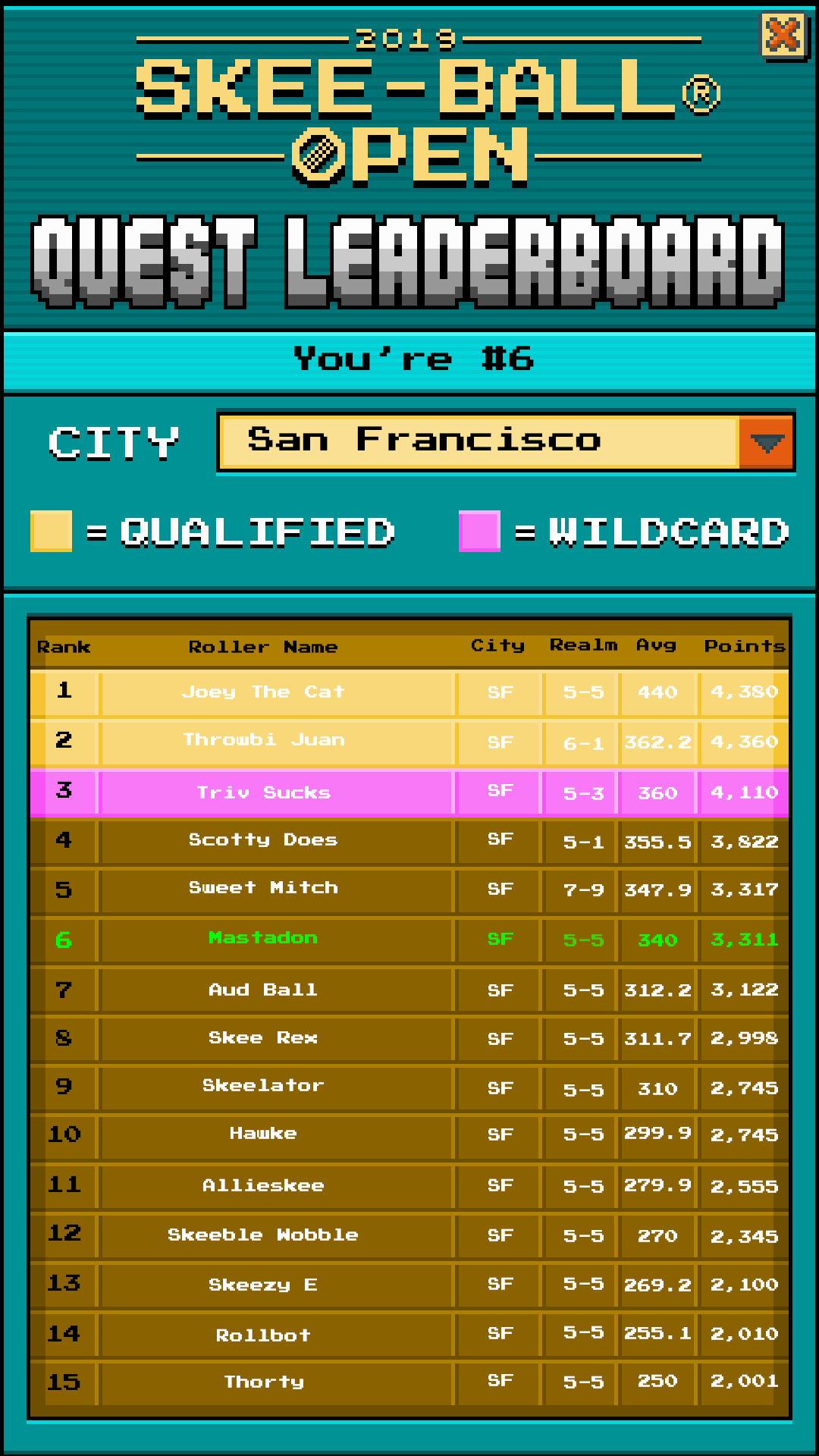Close the Quest Leaderboard screen
This screenshot has width=819, height=1456.
[x=784, y=36]
